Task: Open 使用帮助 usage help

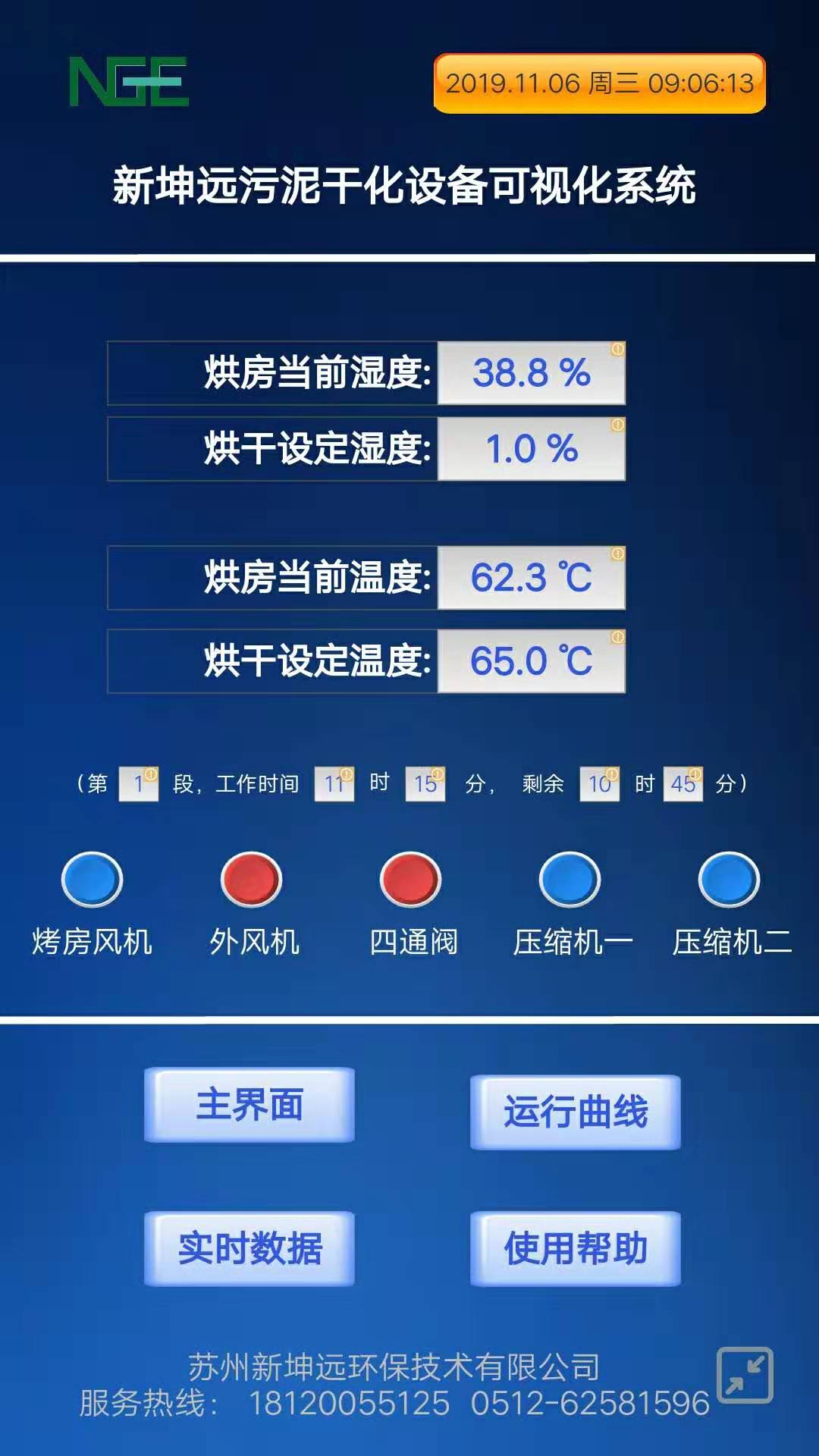Action: point(576,1249)
